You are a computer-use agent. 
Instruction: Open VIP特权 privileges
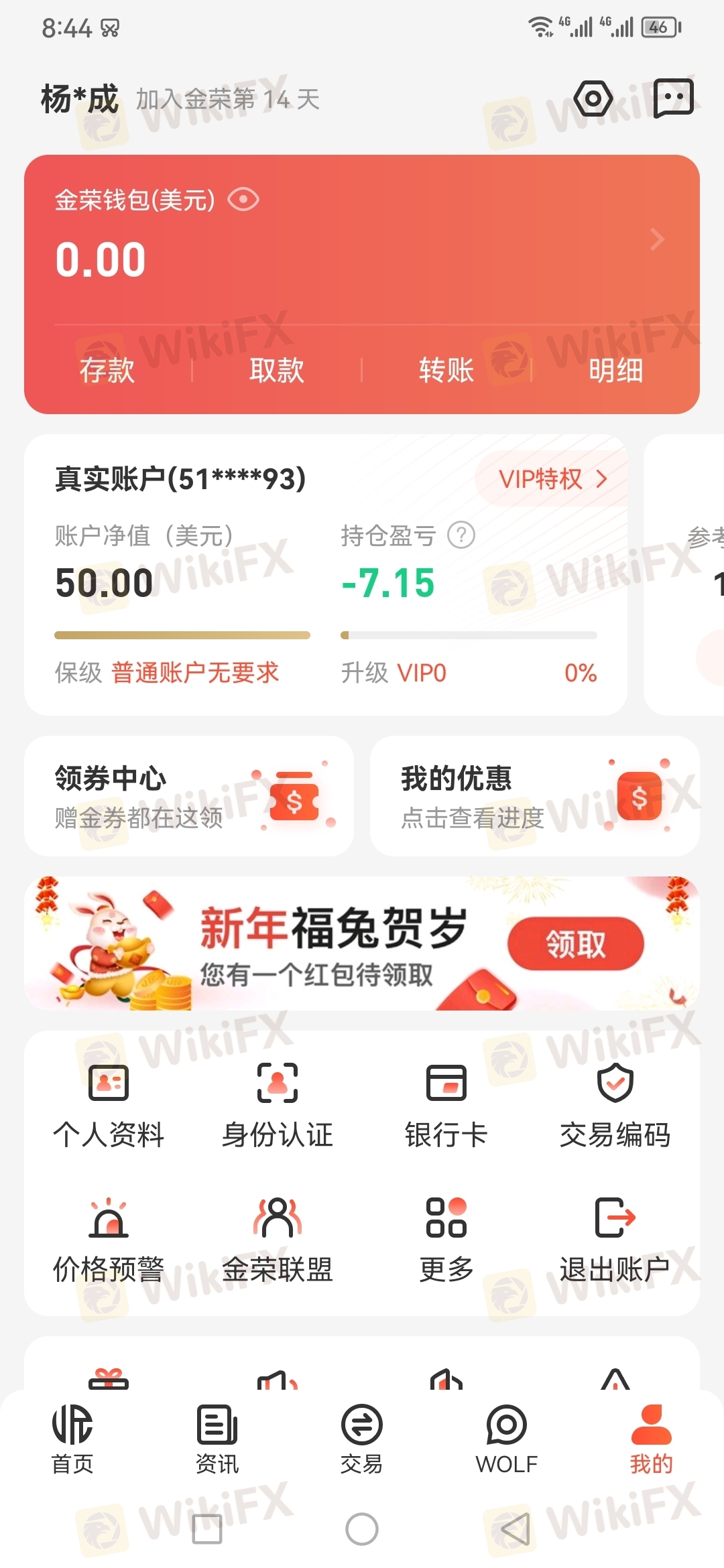552,479
